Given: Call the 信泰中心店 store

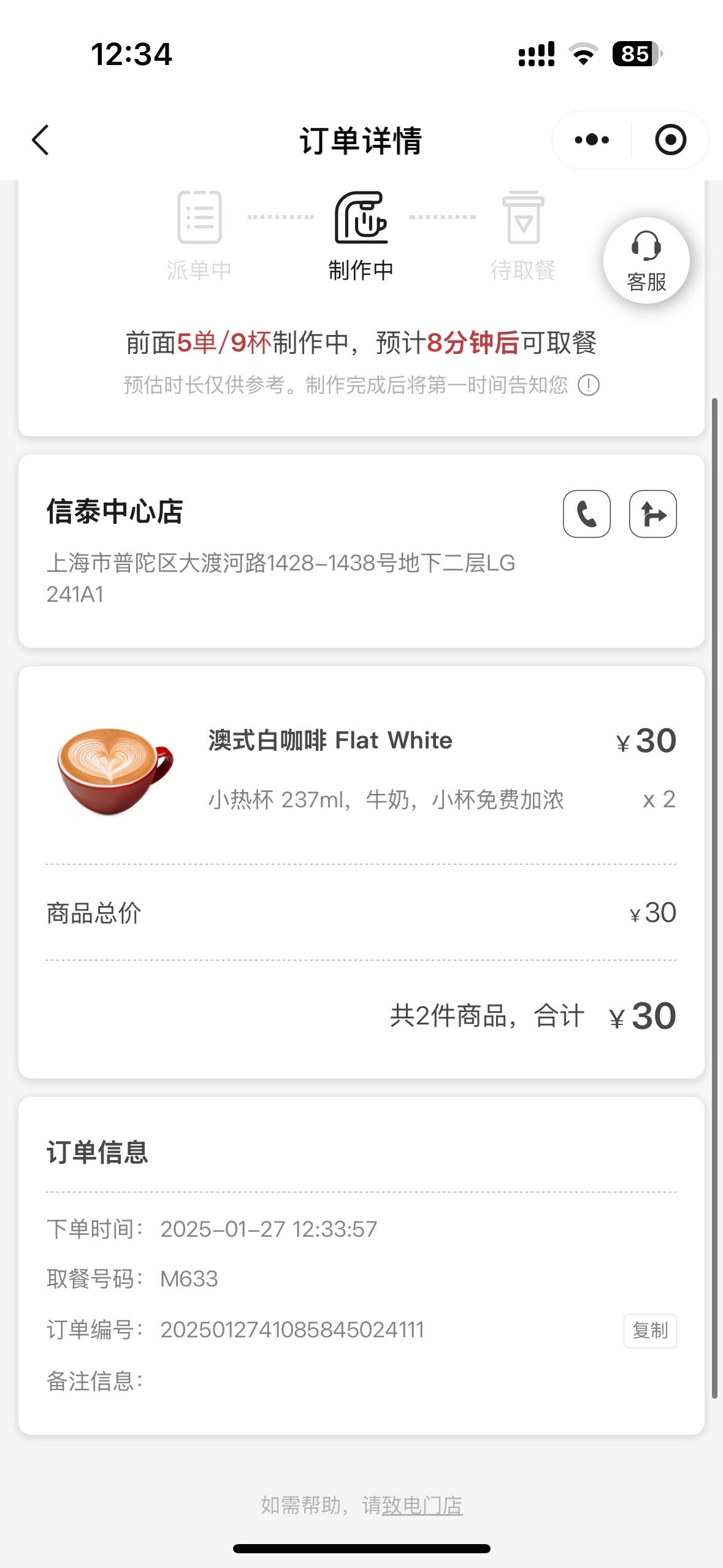Looking at the screenshot, I should pos(587,514).
